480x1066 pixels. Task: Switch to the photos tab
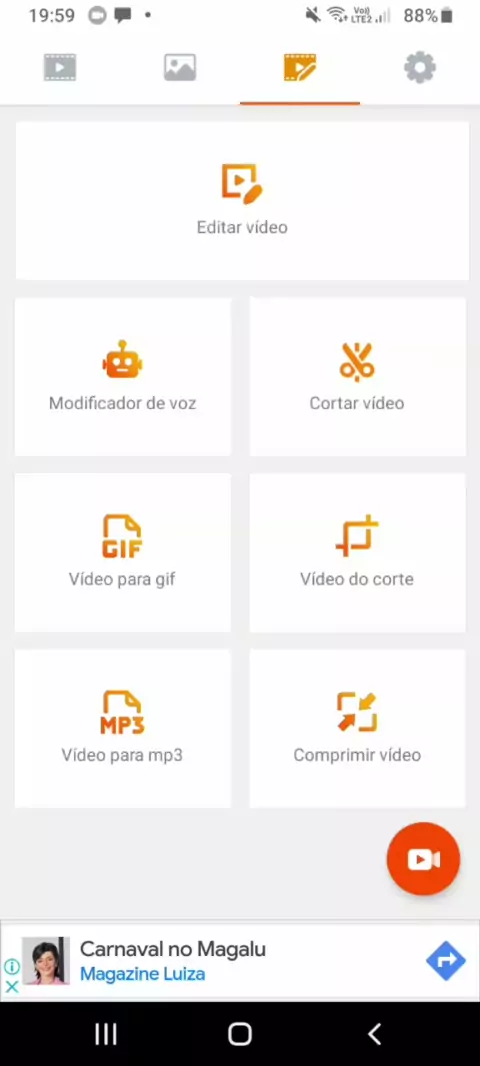point(180,67)
